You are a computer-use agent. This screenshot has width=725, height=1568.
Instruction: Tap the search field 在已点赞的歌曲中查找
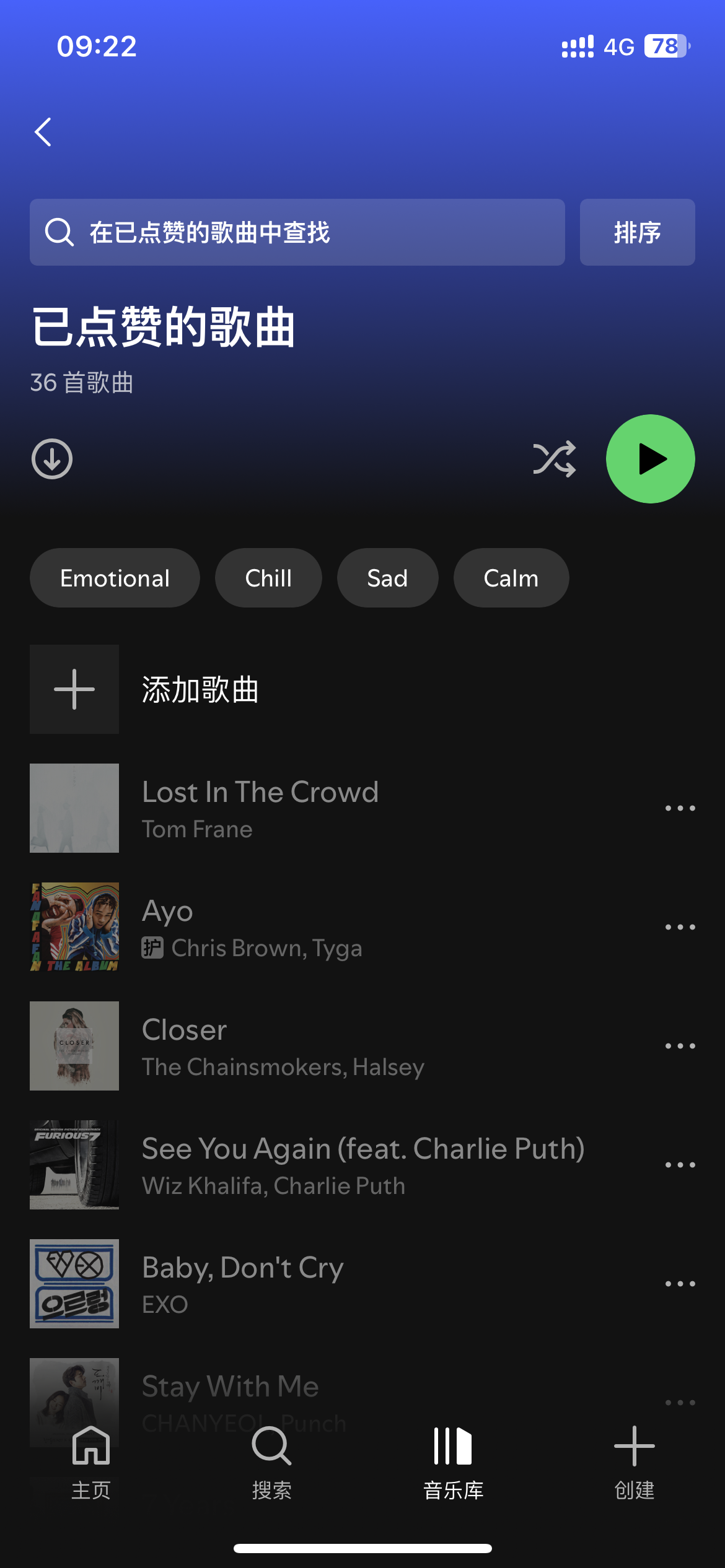coord(297,232)
